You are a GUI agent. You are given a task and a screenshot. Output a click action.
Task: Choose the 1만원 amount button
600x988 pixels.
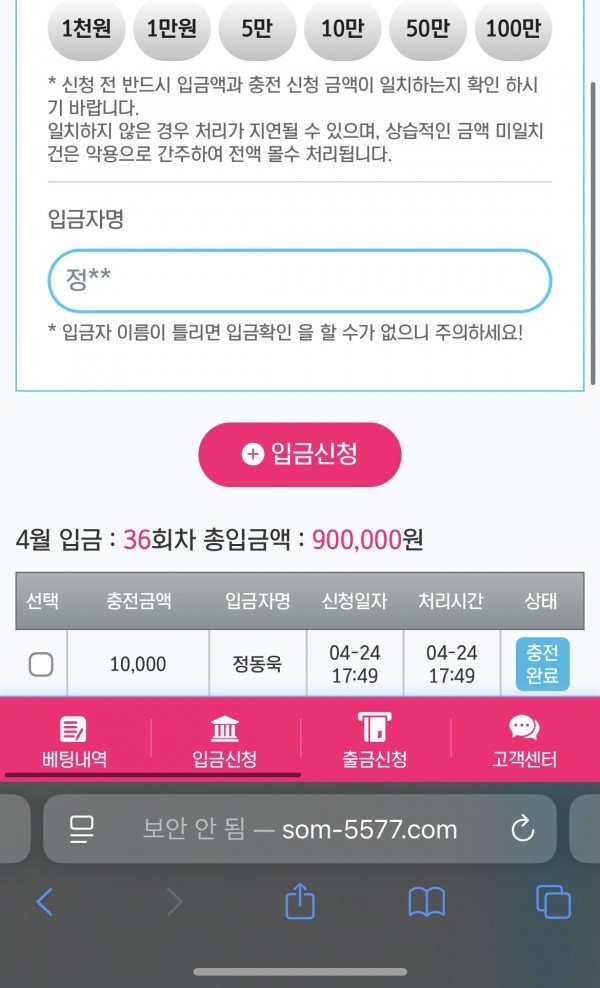(x=172, y=29)
